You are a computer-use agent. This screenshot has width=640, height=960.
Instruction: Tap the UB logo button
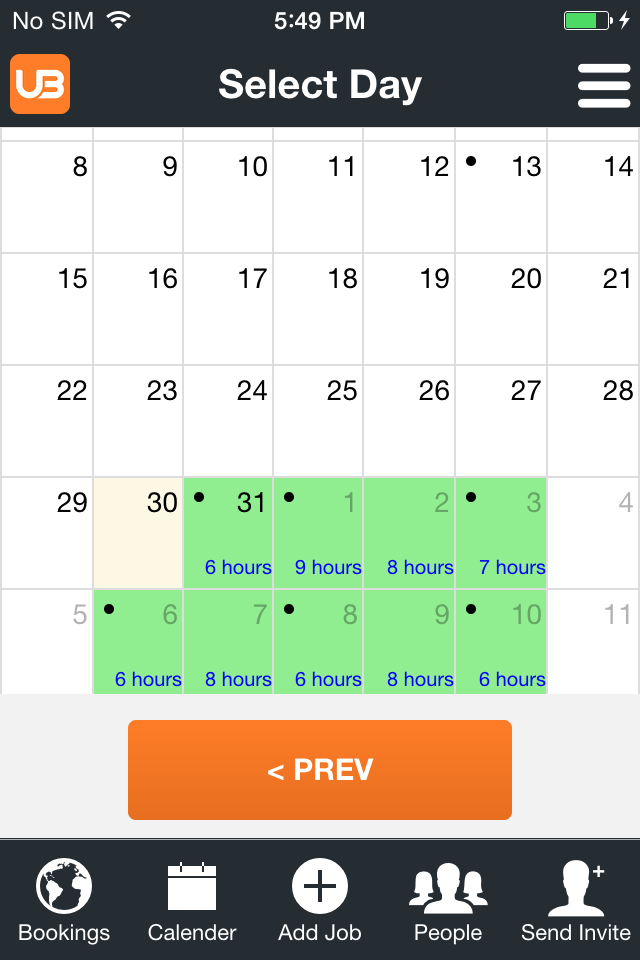pos(40,84)
